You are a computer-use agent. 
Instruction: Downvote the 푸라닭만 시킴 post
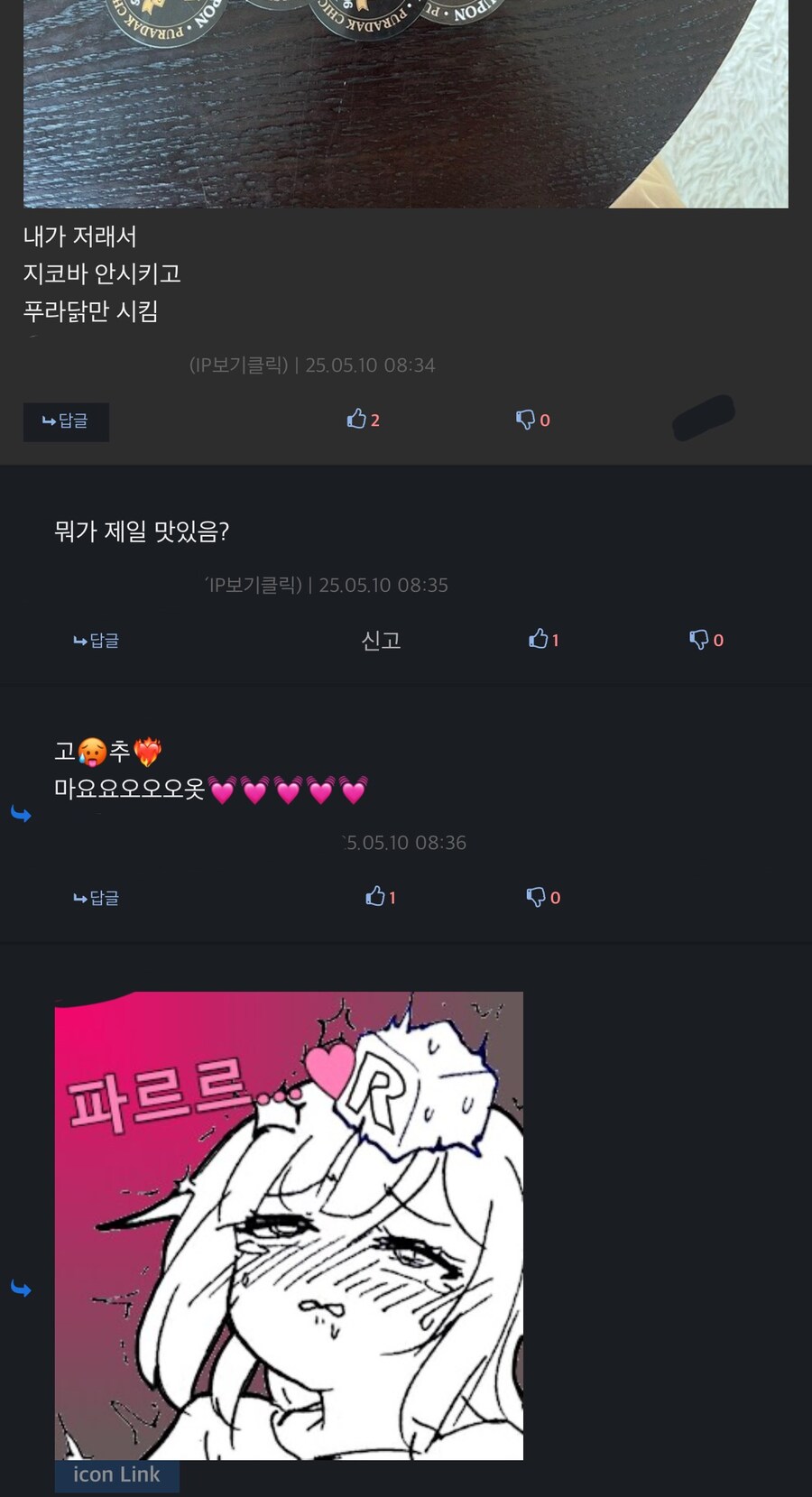pyautogui.click(x=532, y=420)
